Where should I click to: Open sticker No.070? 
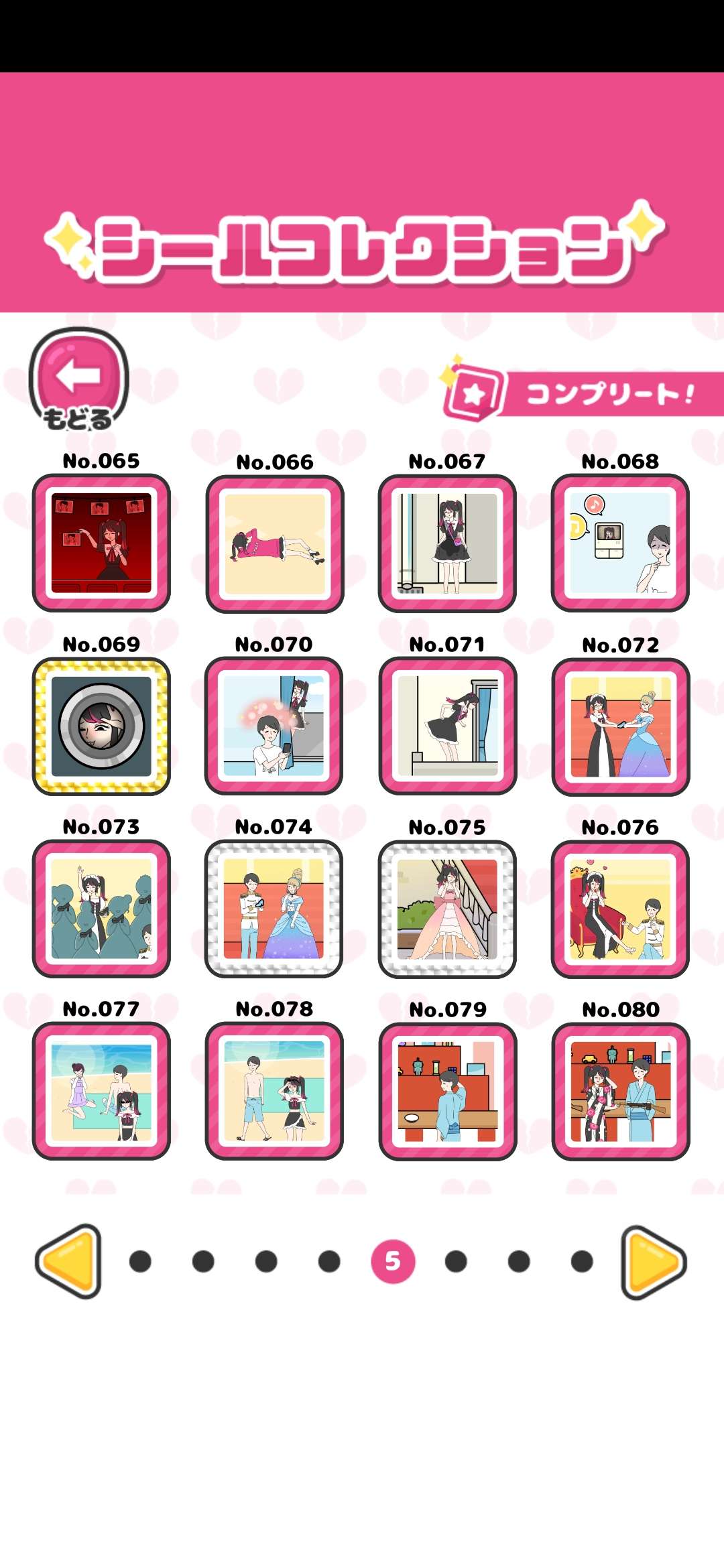[274, 726]
